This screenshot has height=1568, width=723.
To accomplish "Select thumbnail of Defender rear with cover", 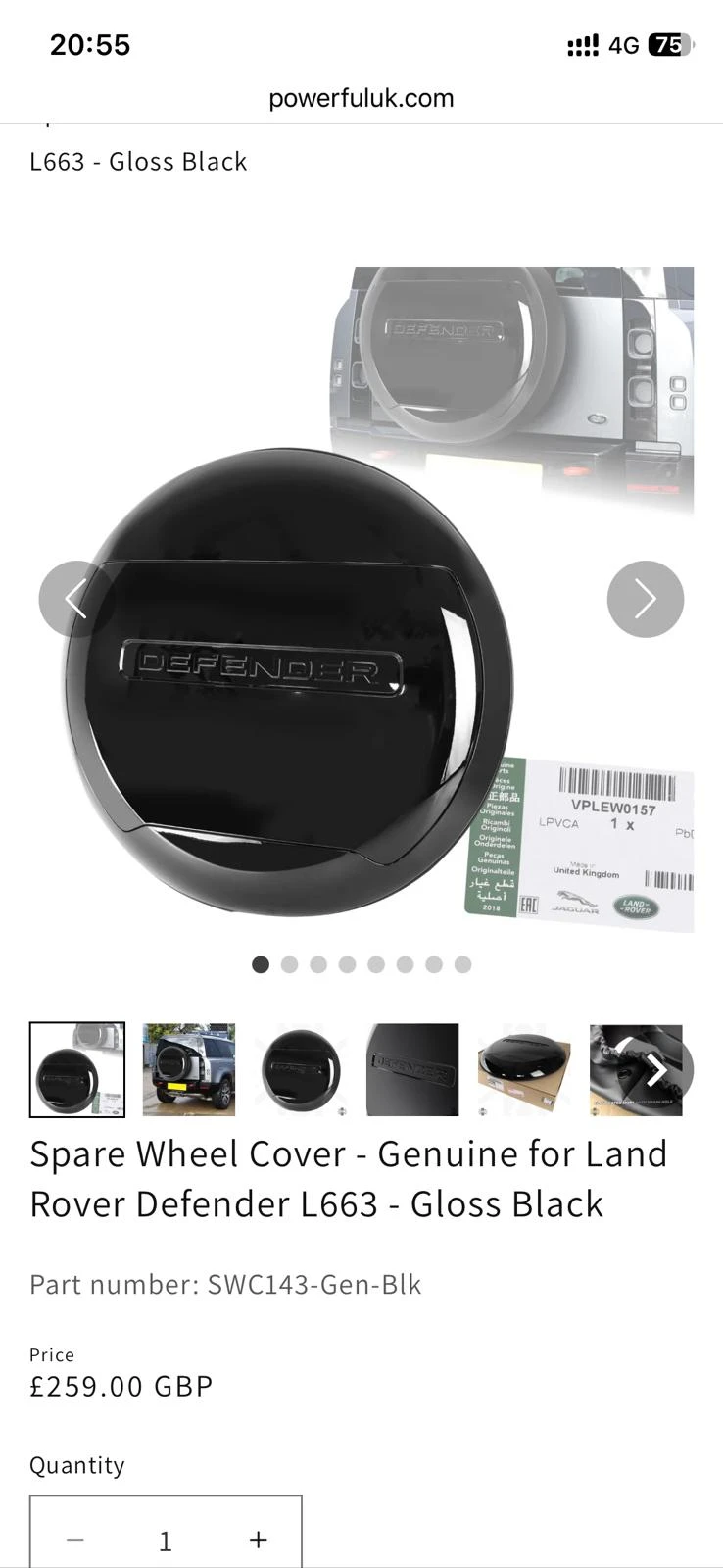I will [x=189, y=1069].
